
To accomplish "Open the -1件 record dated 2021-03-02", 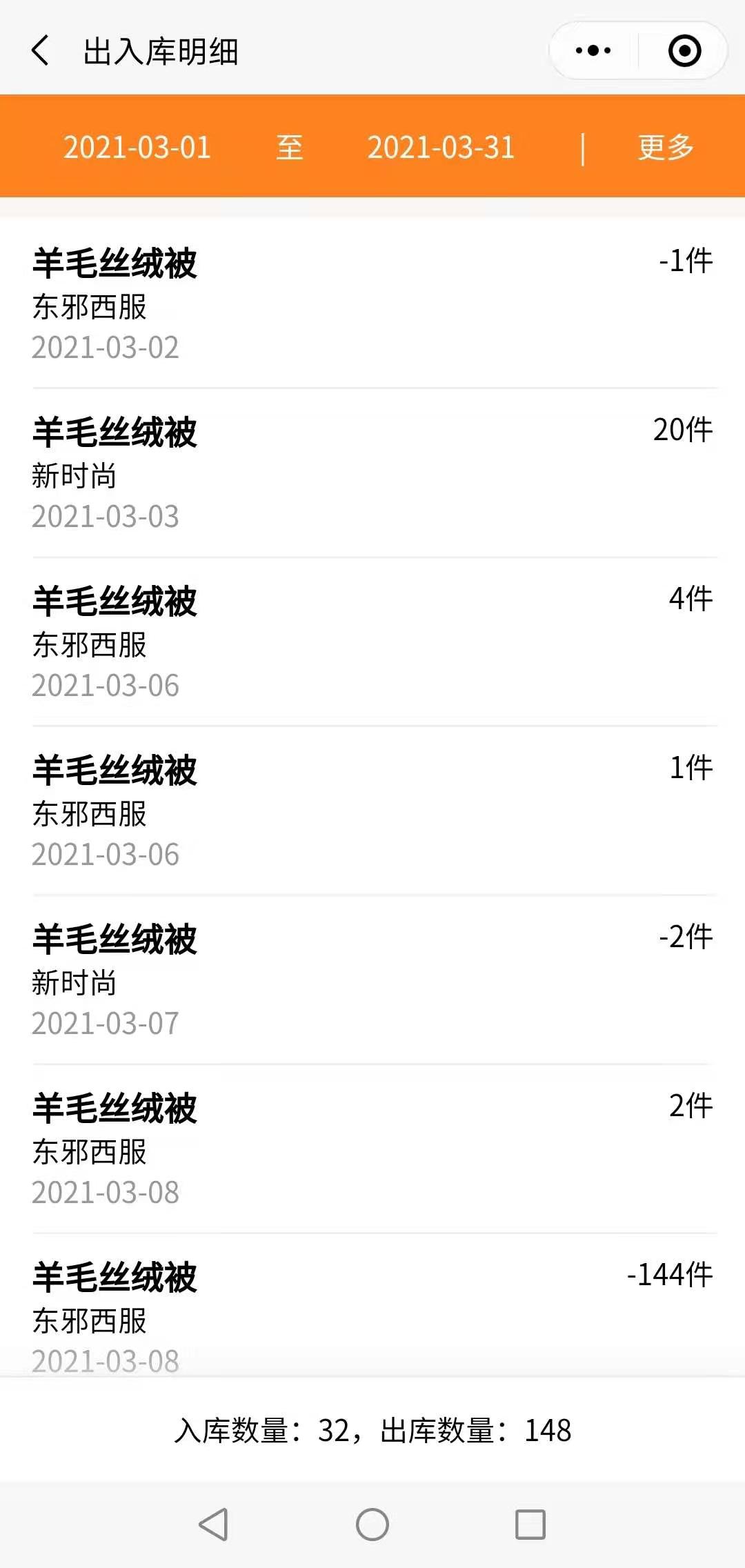I will (x=372, y=304).
